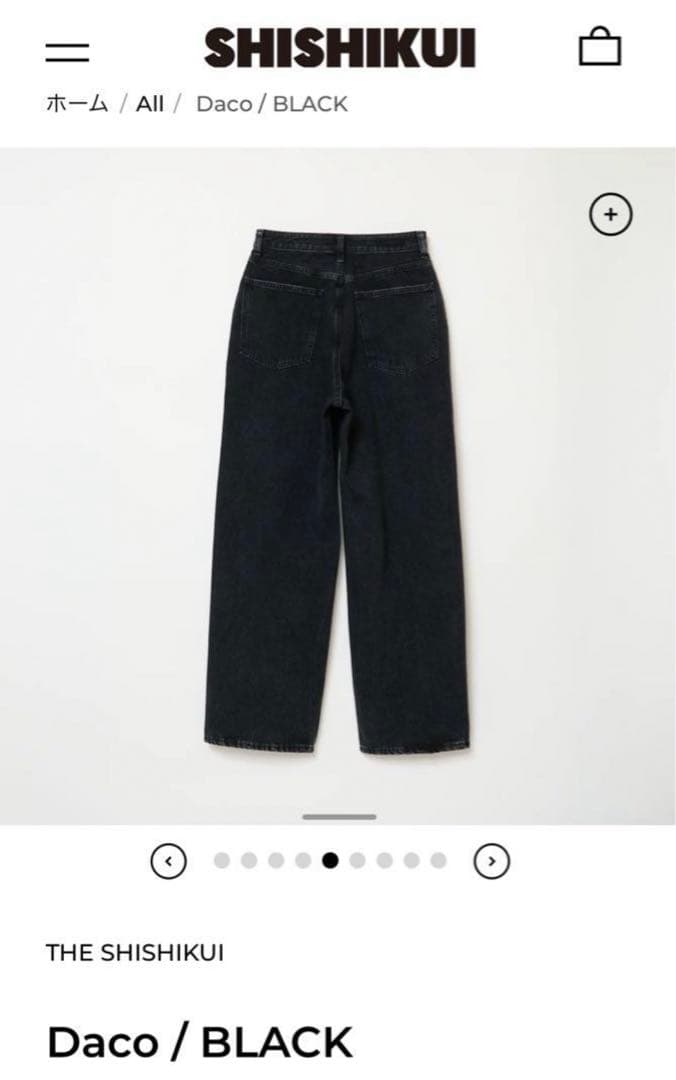This screenshot has width=676, height=1080.
Task: Open the shopping bag
Action: click(x=600, y=47)
